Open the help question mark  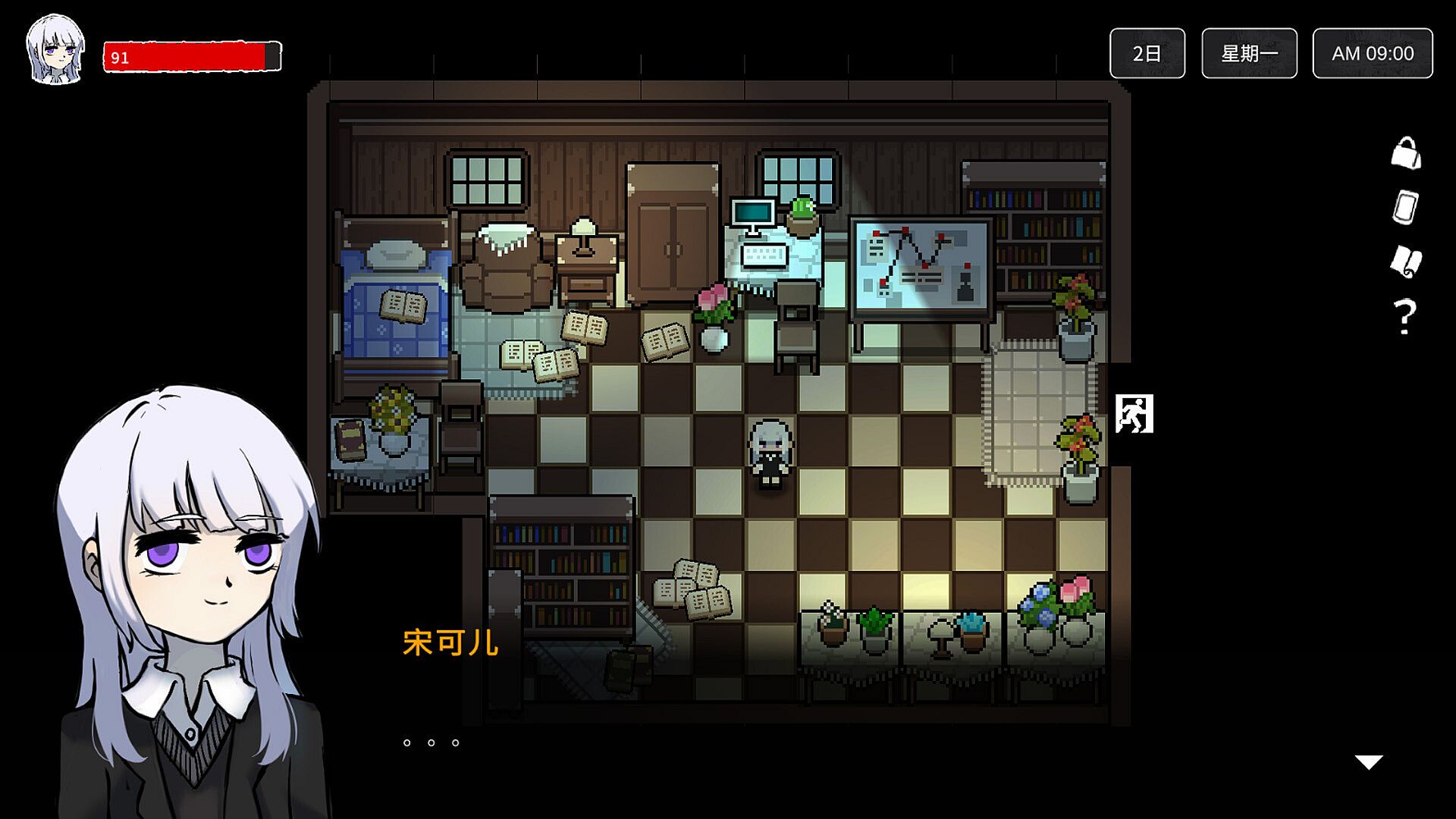1405,317
